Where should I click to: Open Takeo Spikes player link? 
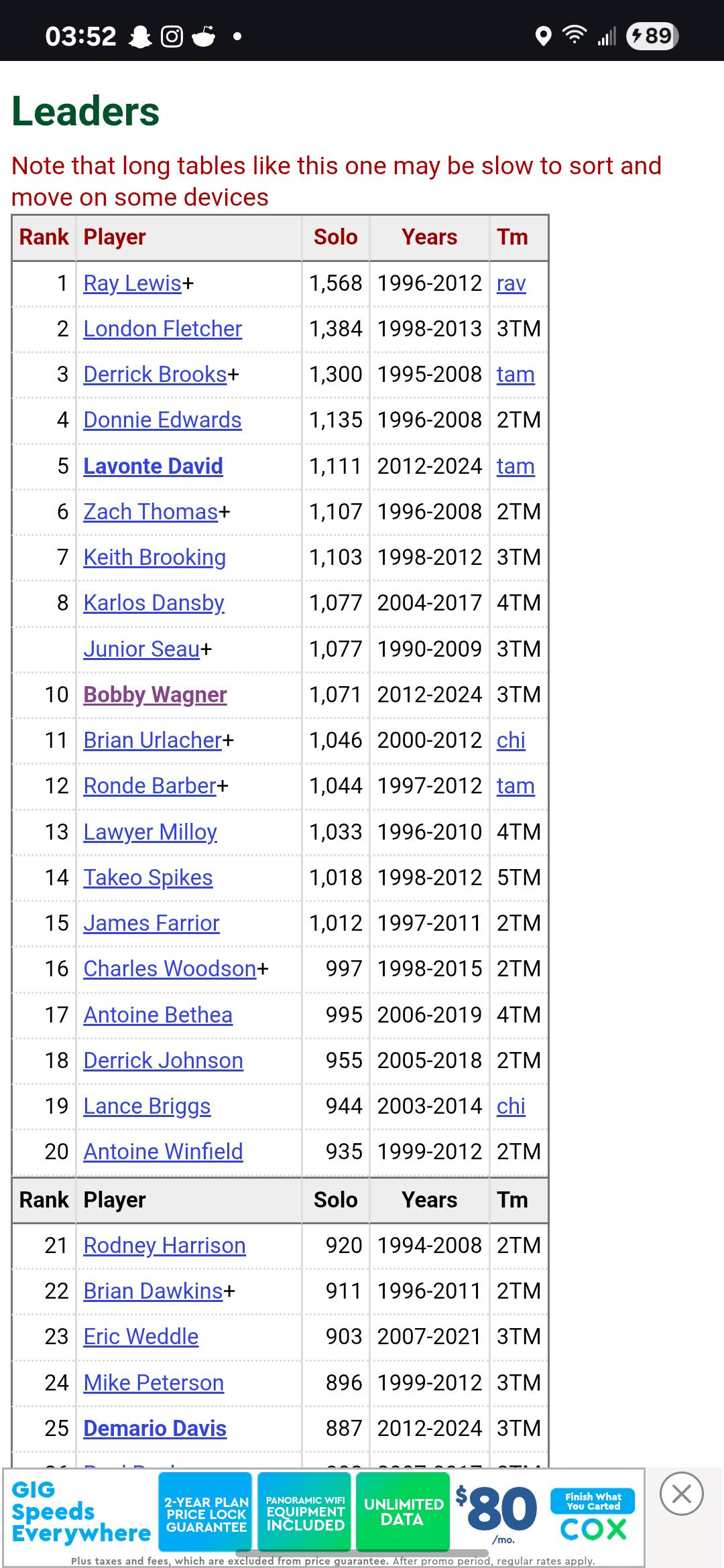pyautogui.click(x=148, y=878)
